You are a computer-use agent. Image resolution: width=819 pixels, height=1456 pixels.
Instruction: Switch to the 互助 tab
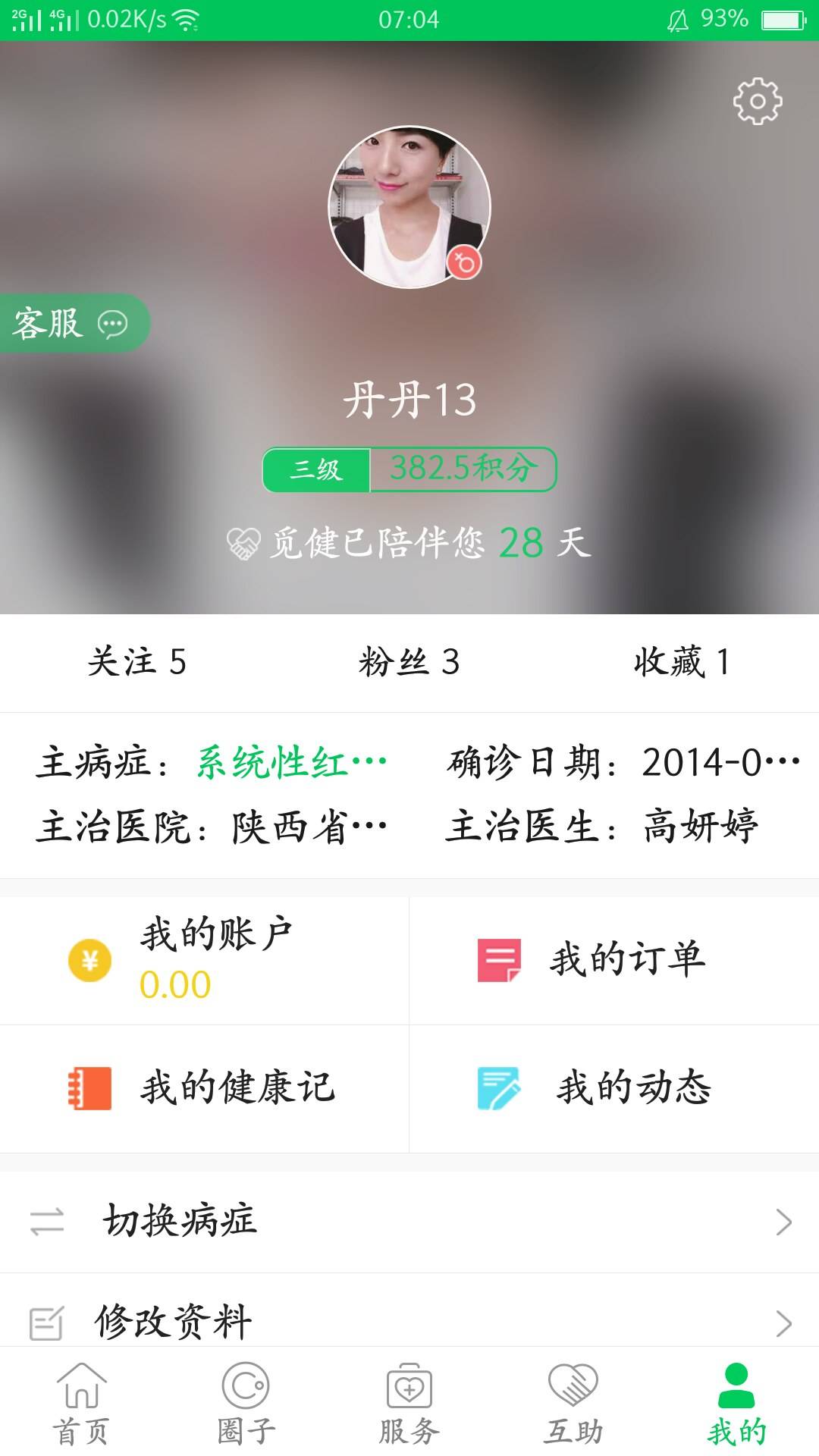coord(573,1404)
